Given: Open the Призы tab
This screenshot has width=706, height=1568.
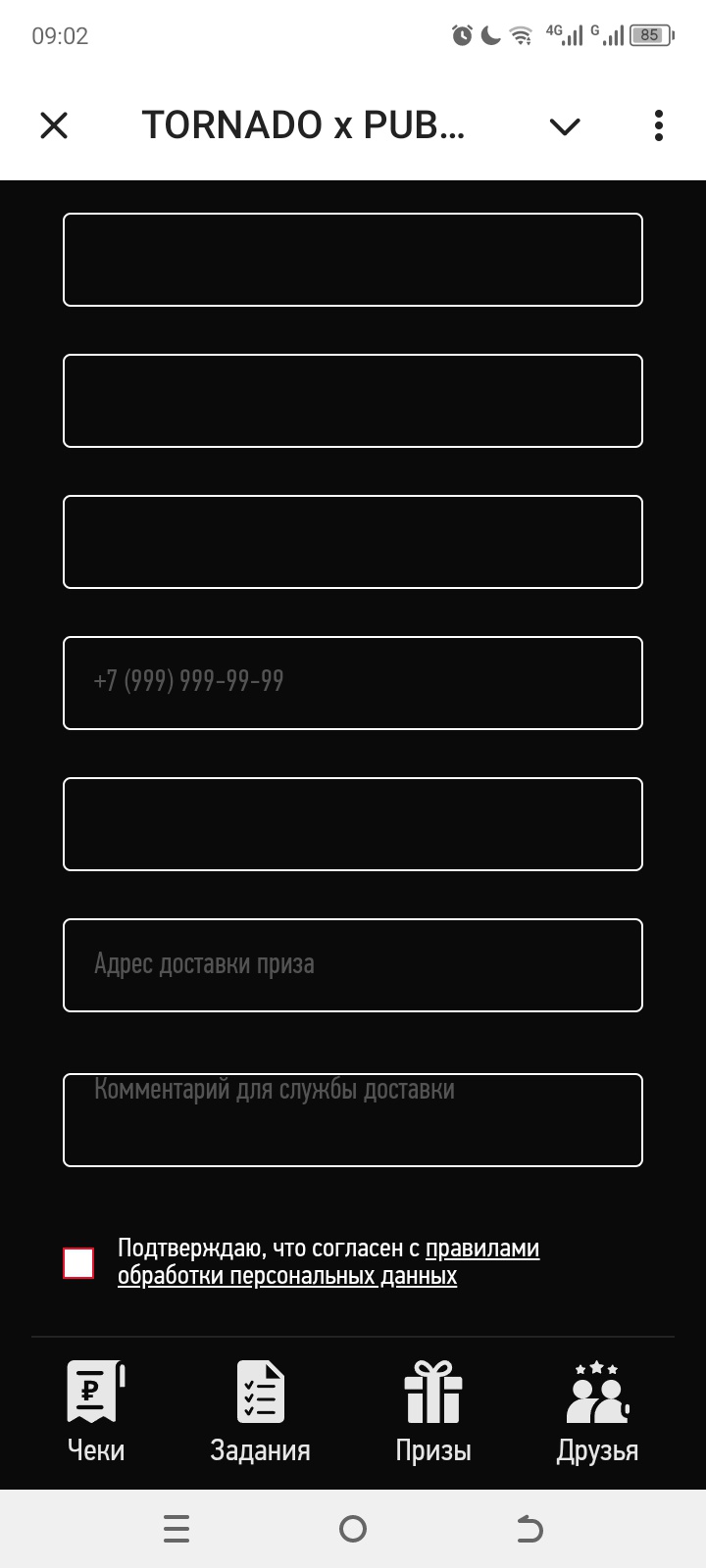Looking at the screenshot, I should [432, 1411].
